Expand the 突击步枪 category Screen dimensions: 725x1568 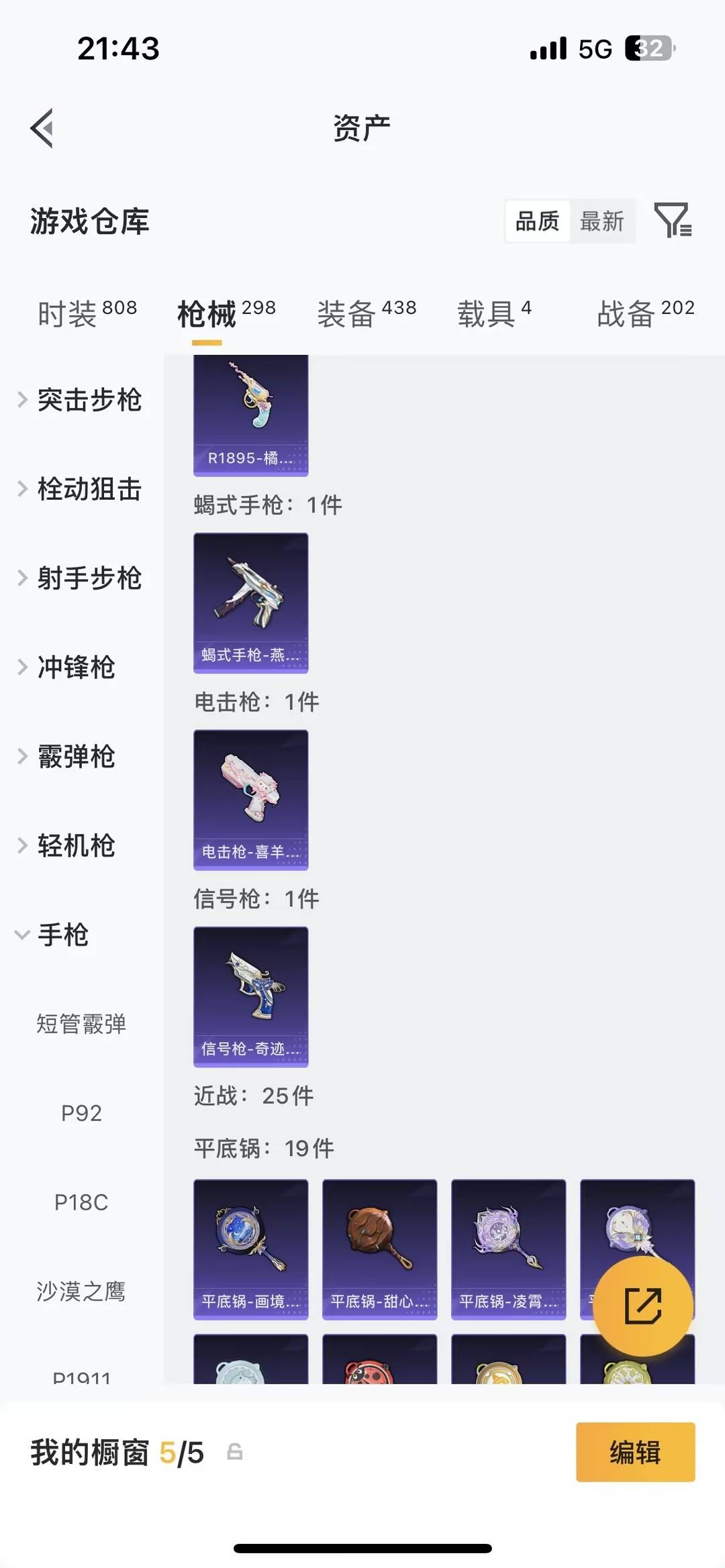point(89,401)
